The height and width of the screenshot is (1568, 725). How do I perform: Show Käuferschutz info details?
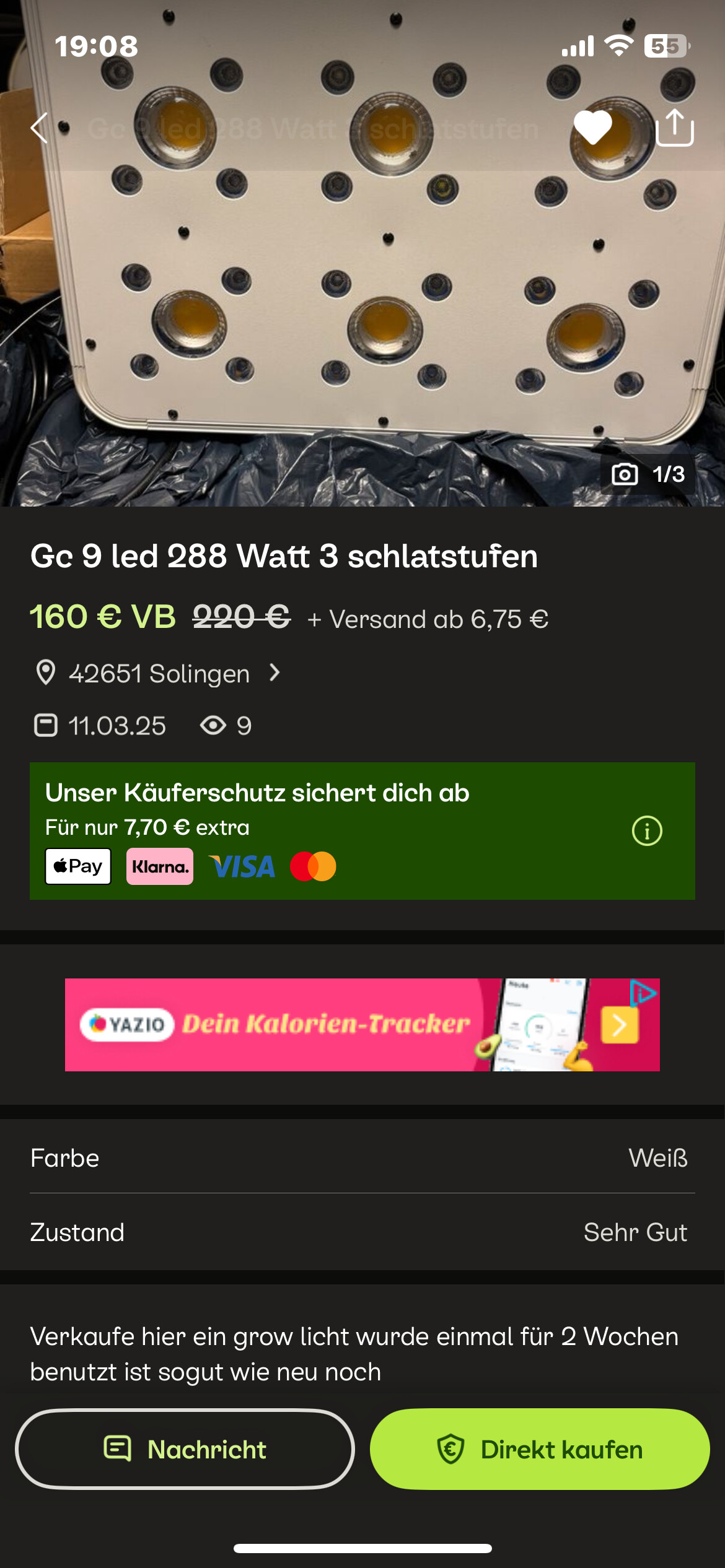coord(646,831)
